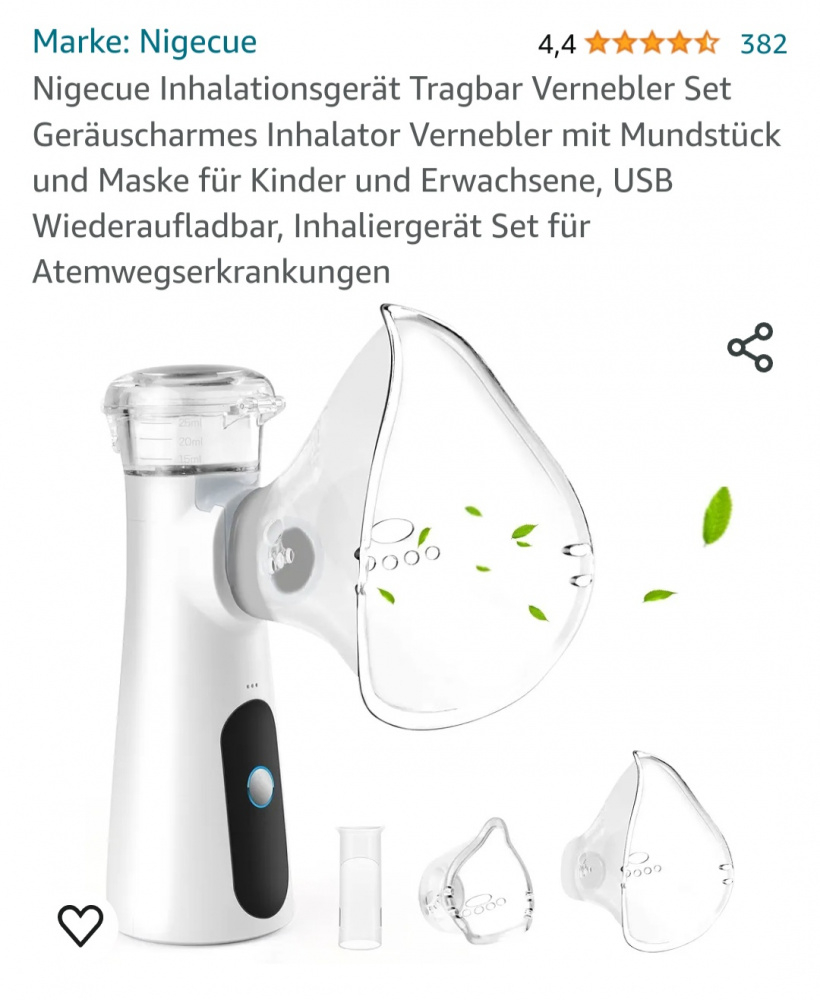This screenshot has height=1000, width=820.
Task: Add the product to the wishlist
Action: pos(81,925)
